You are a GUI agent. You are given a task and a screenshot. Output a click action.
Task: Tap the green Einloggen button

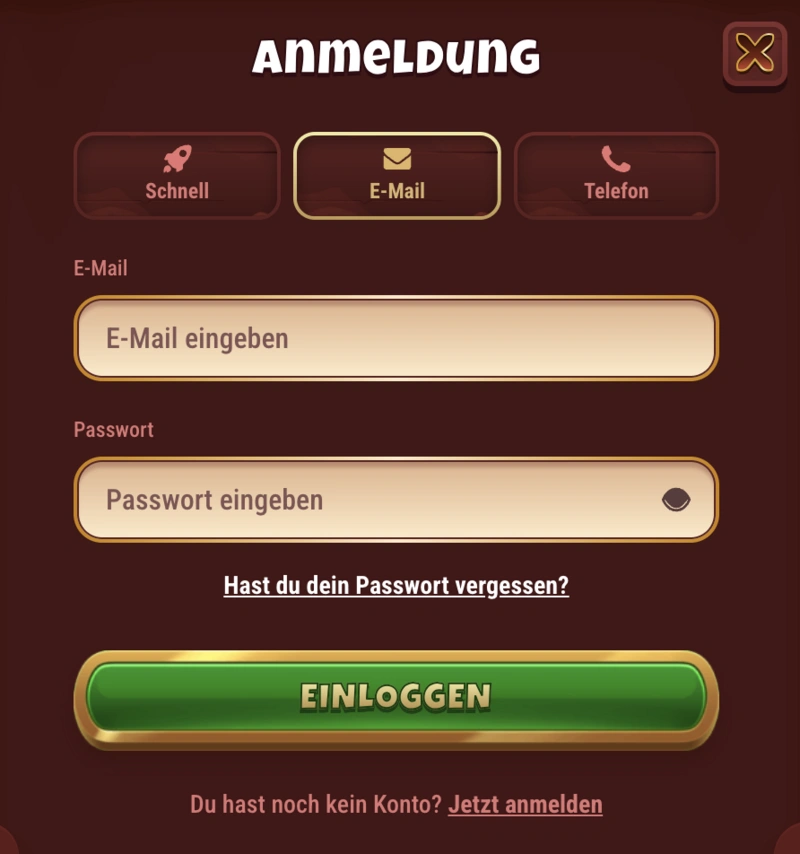(x=396, y=697)
